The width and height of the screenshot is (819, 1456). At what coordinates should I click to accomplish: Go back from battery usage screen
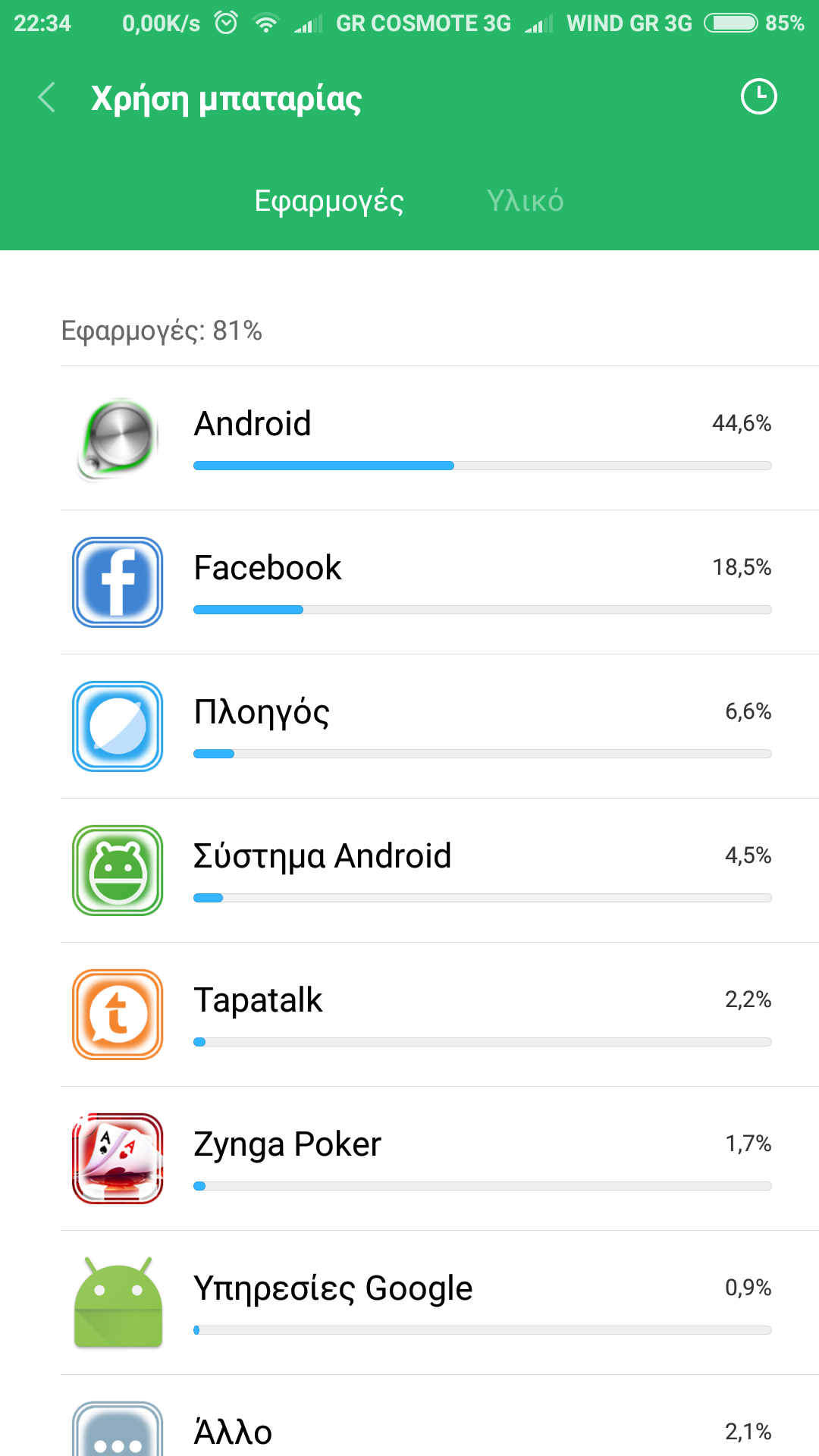[47, 98]
